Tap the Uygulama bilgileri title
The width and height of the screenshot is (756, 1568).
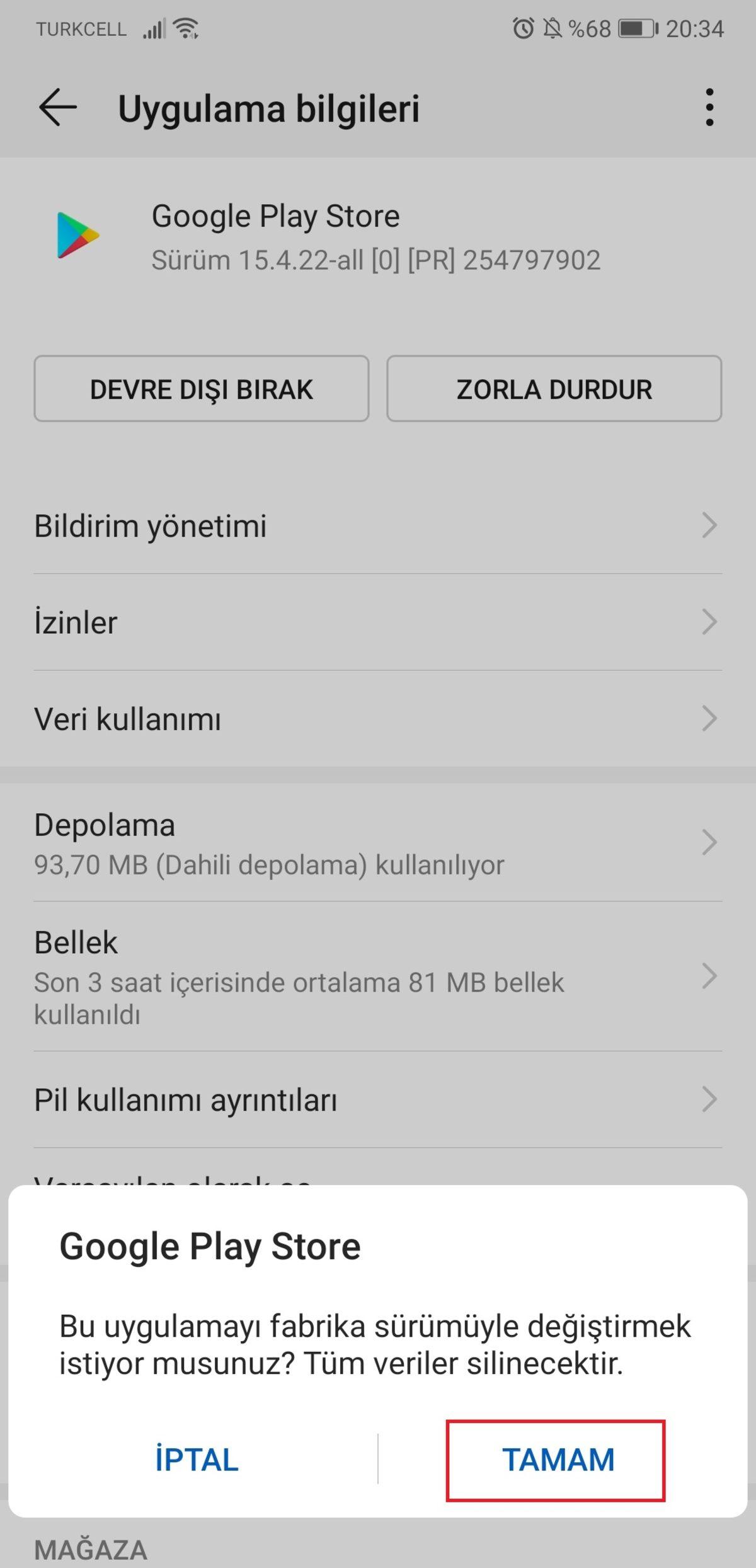click(x=272, y=108)
